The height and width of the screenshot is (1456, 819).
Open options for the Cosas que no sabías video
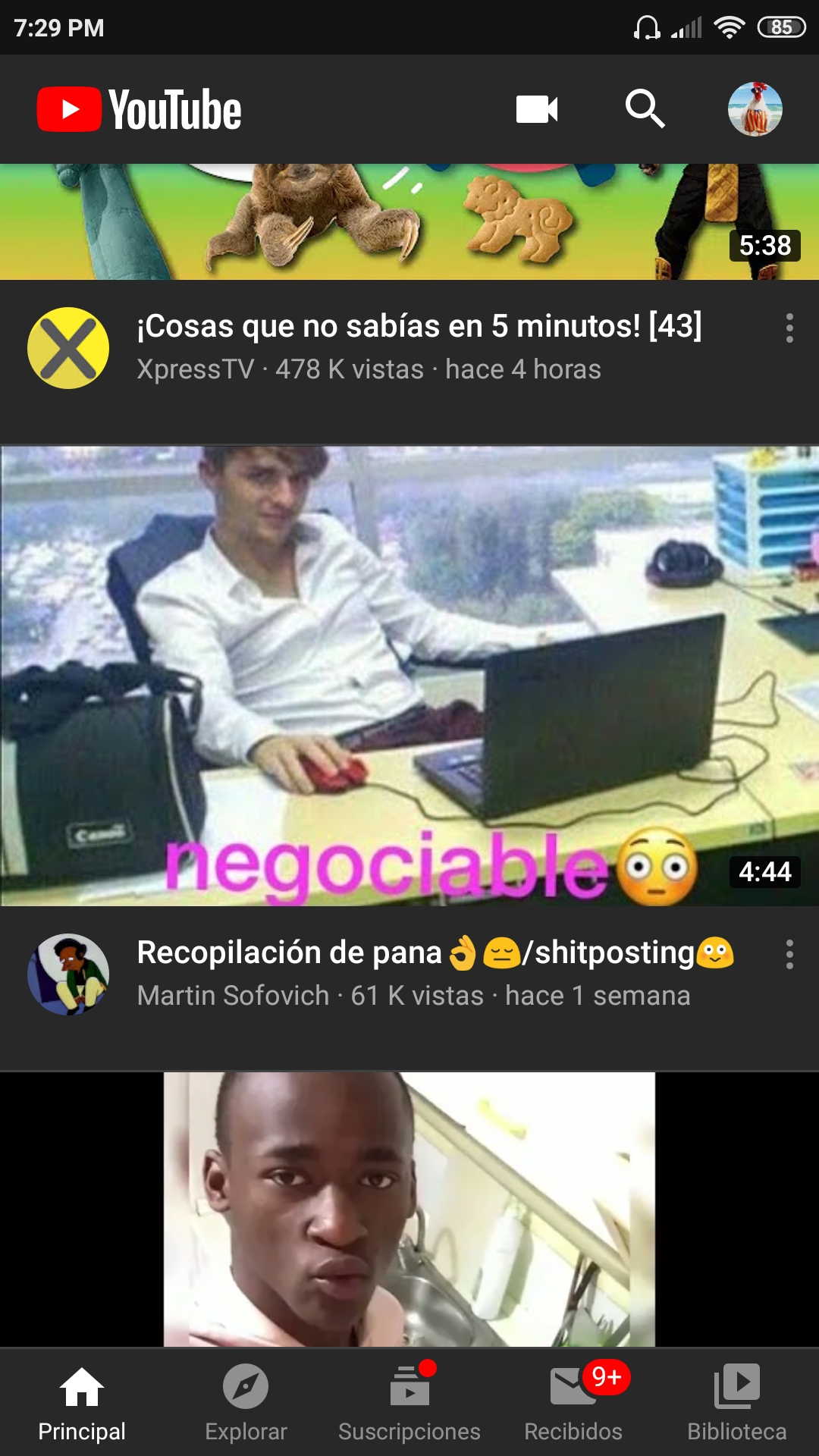tap(789, 328)
